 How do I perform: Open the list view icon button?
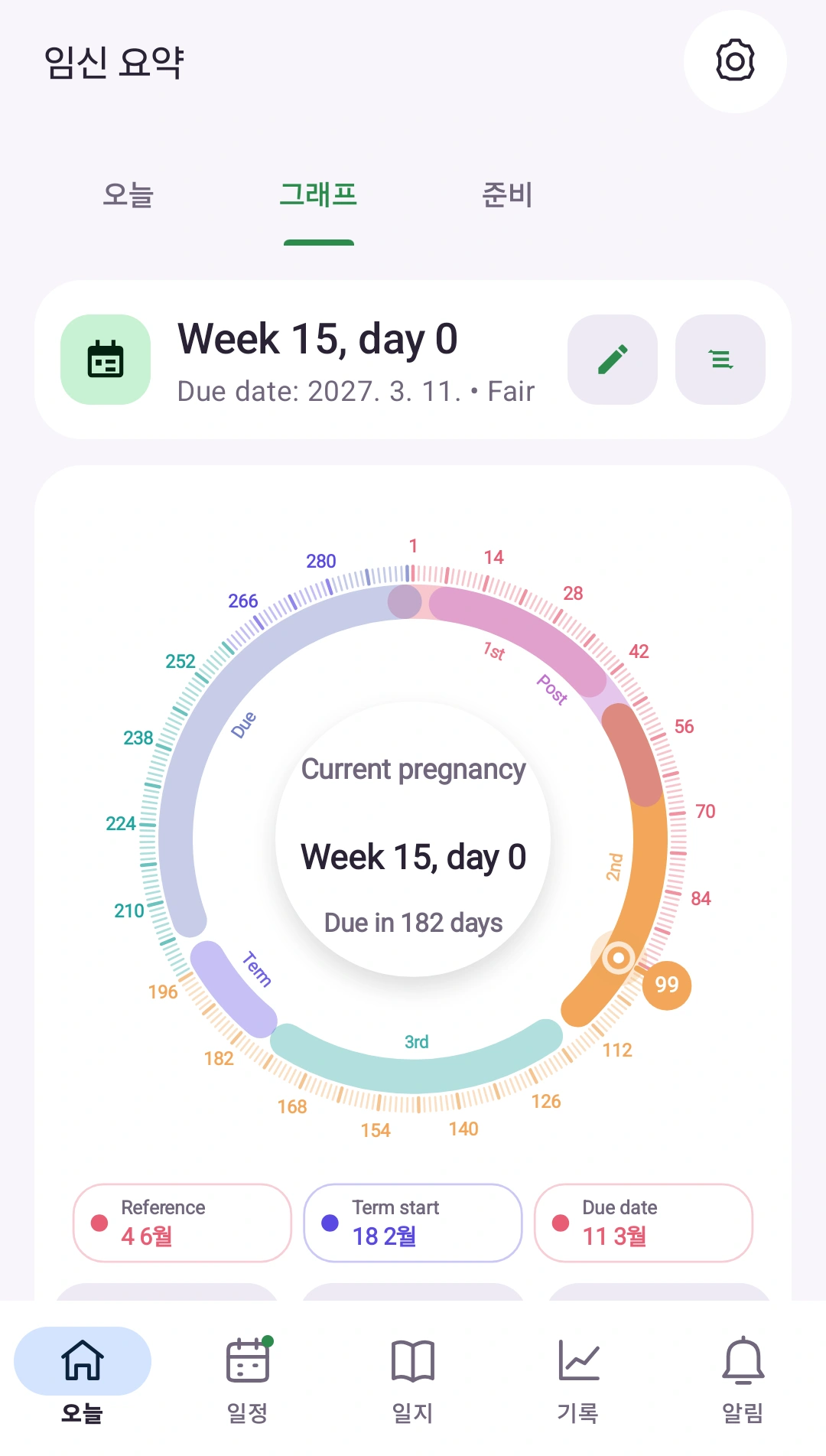pos(720,360)
